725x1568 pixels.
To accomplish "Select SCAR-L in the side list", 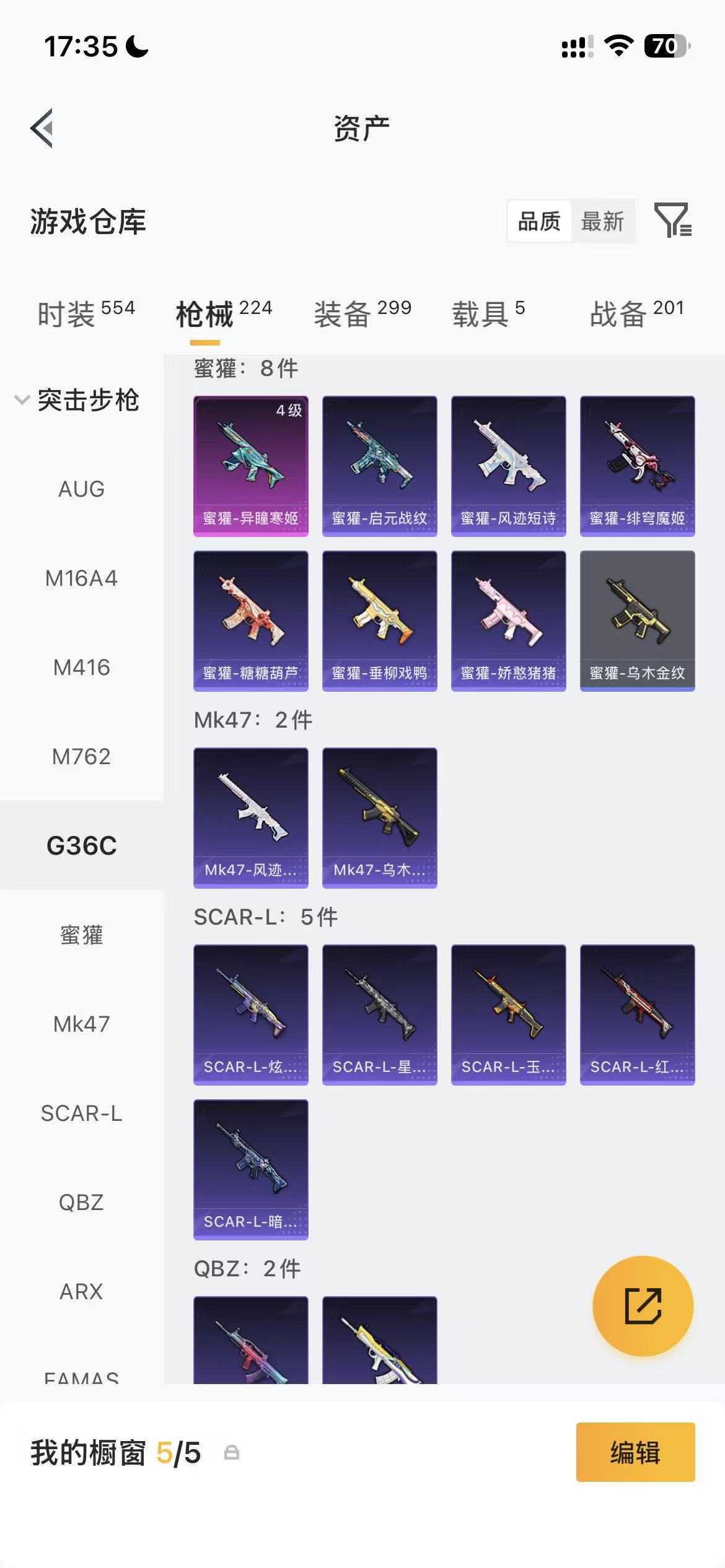I will click(x=82, y=1113).
